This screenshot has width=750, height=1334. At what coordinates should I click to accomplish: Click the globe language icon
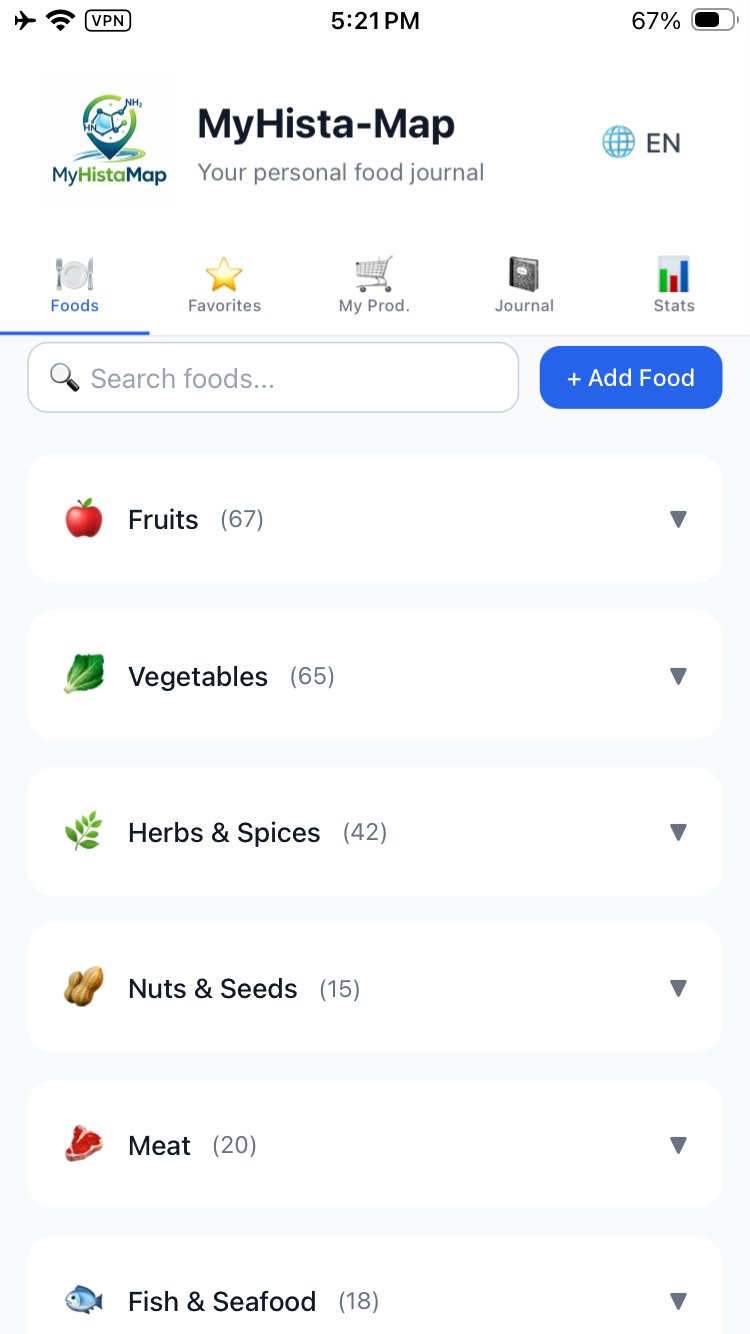(x=619, y=142)
